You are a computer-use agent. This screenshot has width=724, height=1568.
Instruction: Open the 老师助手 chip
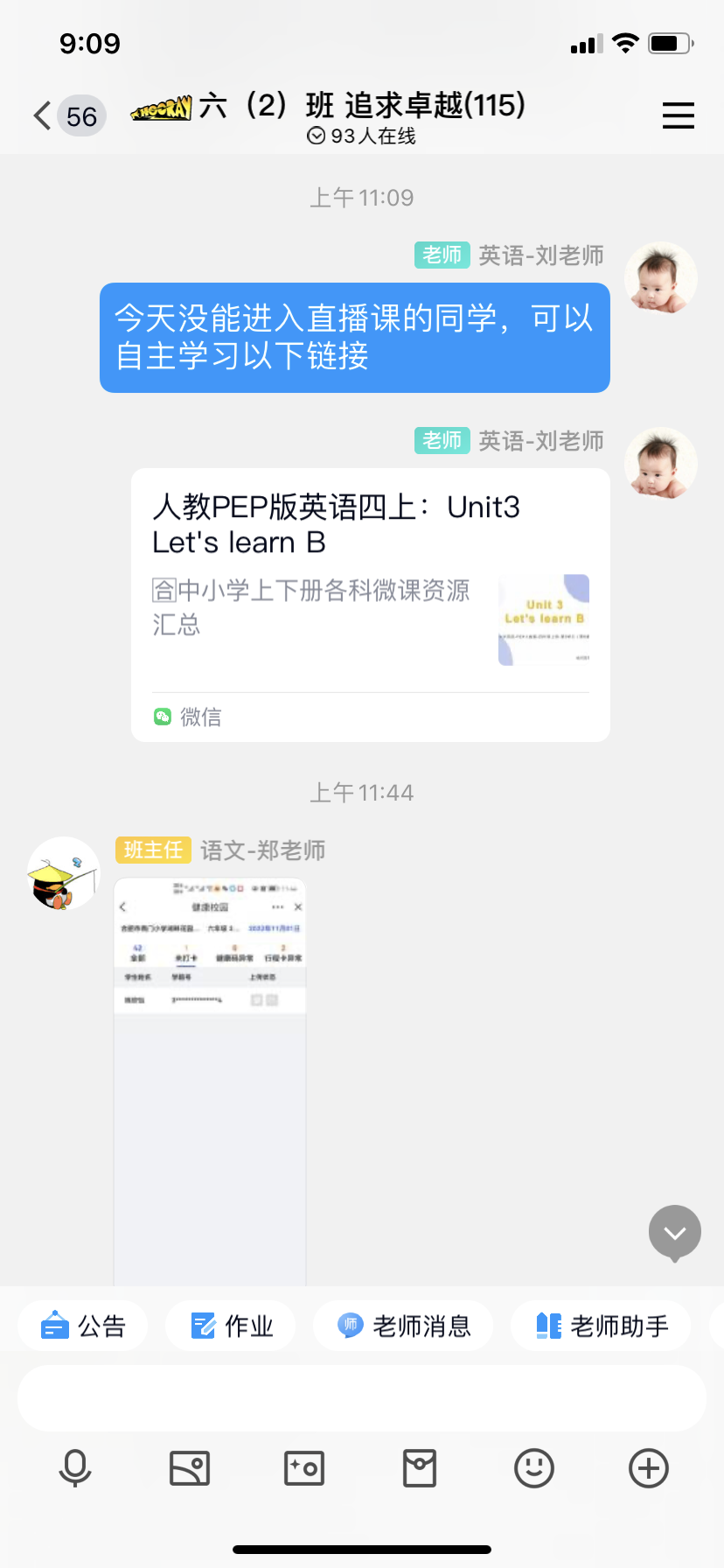point(601,1326)
